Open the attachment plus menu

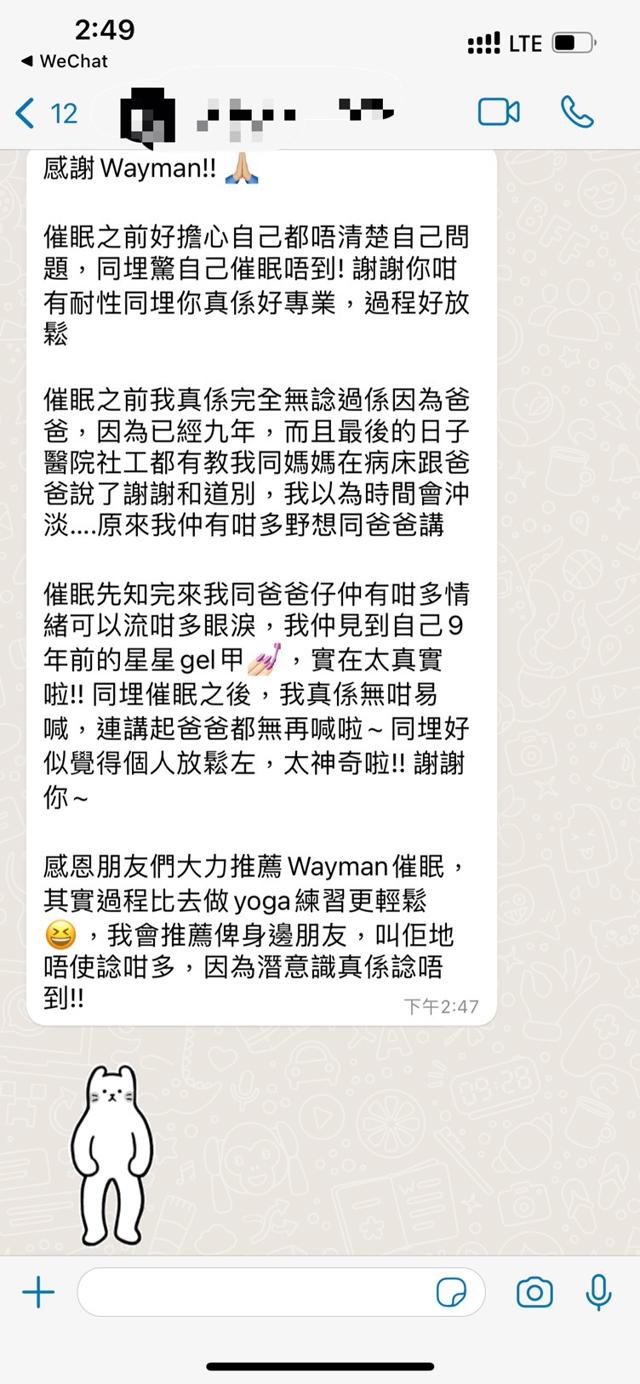coord(38,1293)
